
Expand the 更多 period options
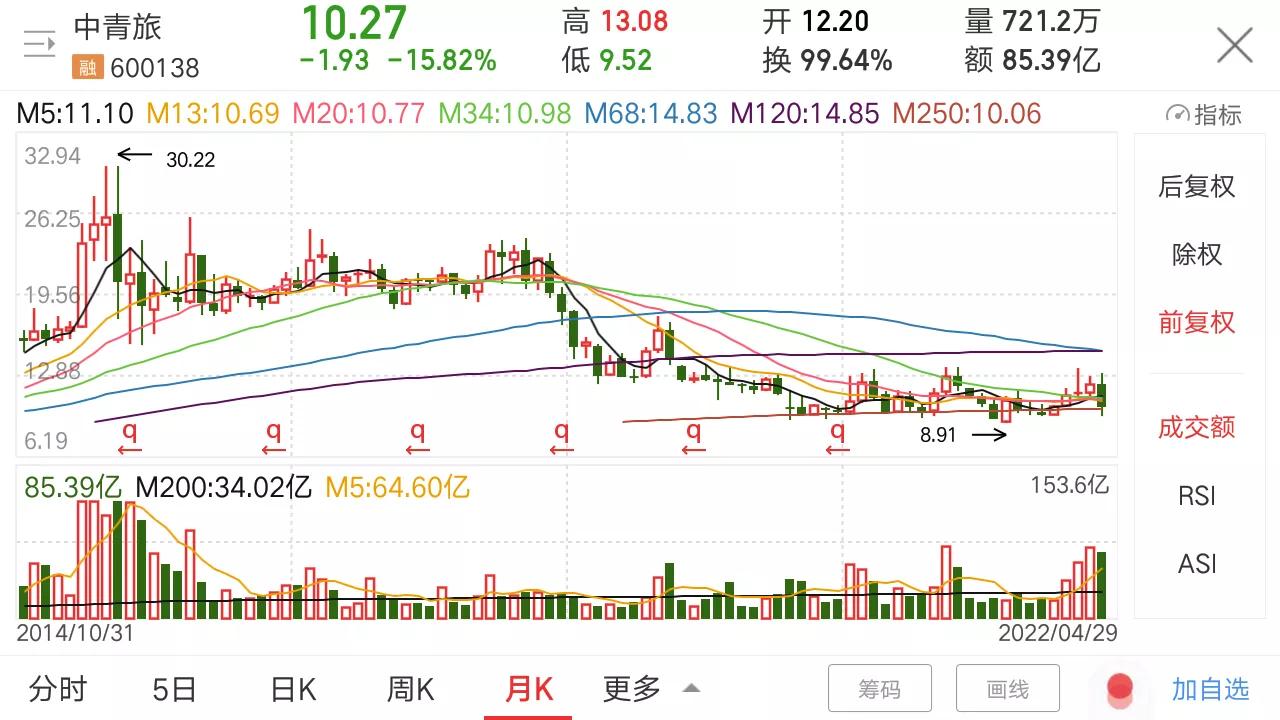650,689
